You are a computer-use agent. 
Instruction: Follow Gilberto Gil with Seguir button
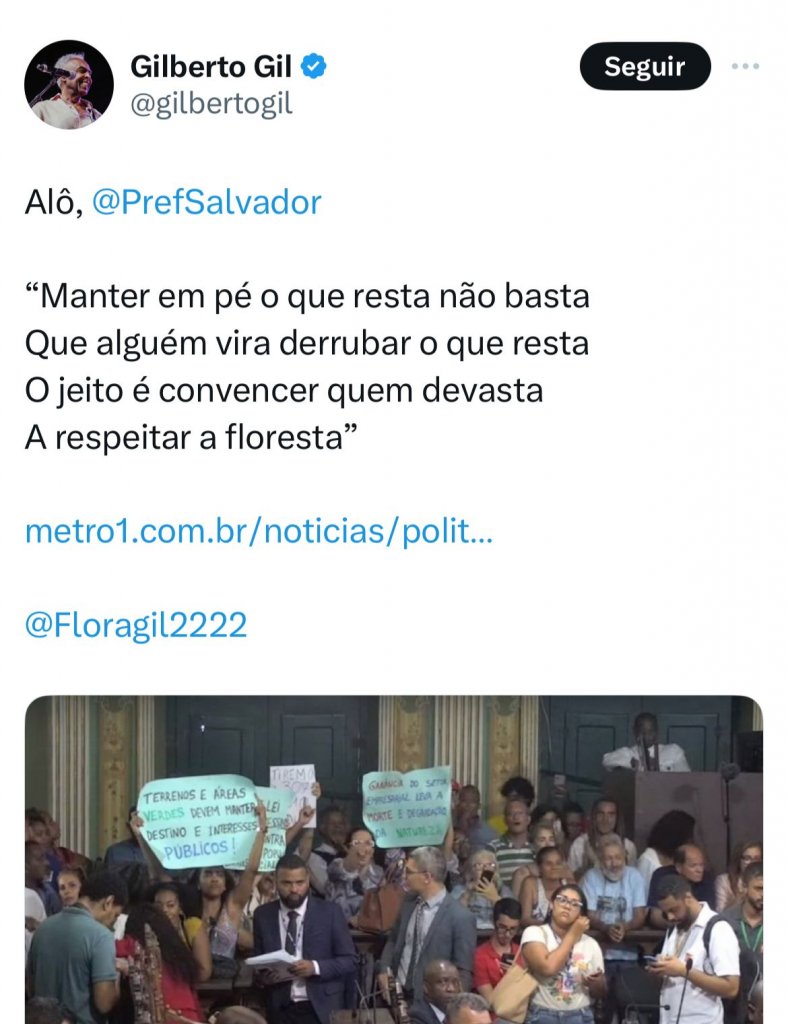[644, 67]
